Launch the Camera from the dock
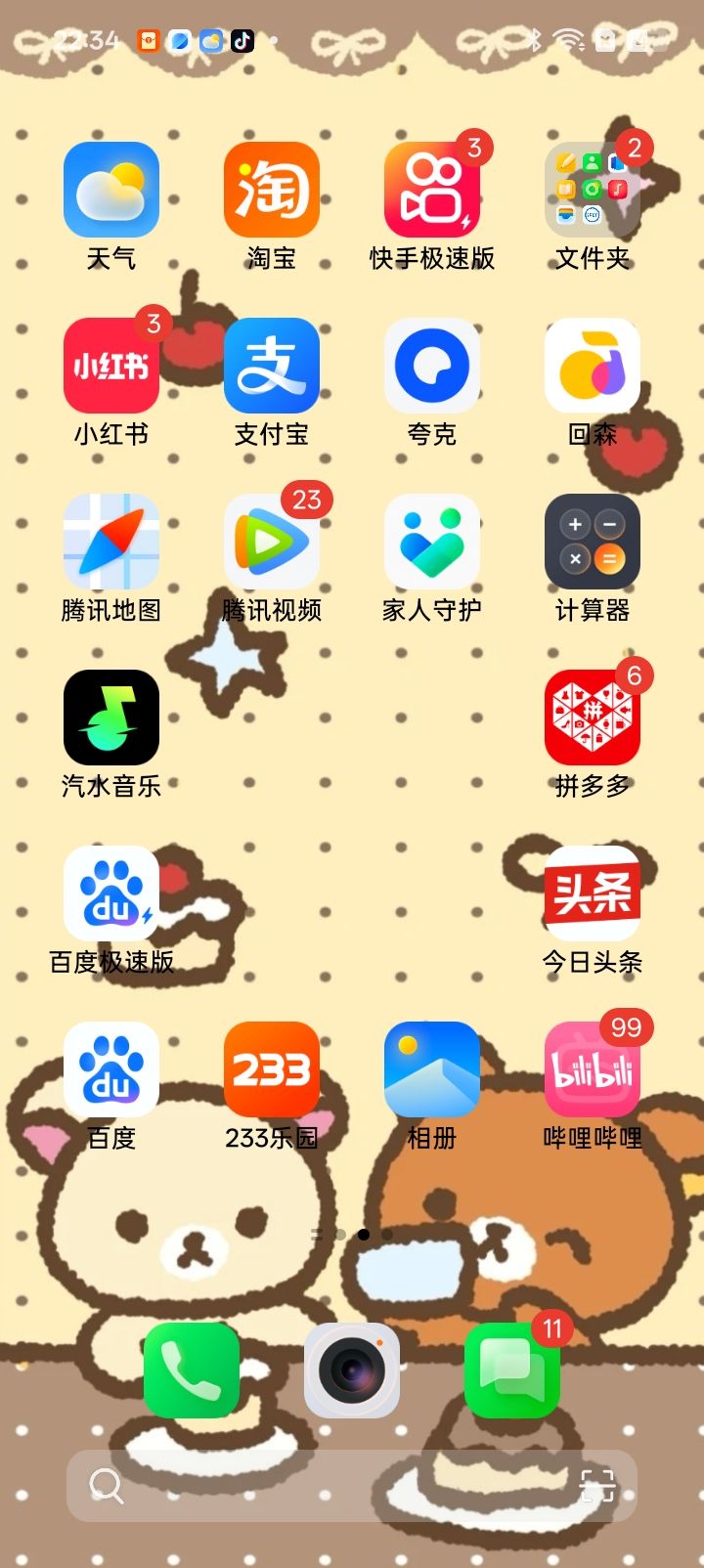This screenshot has width=704, height=1568. [x=351, y=1372]
